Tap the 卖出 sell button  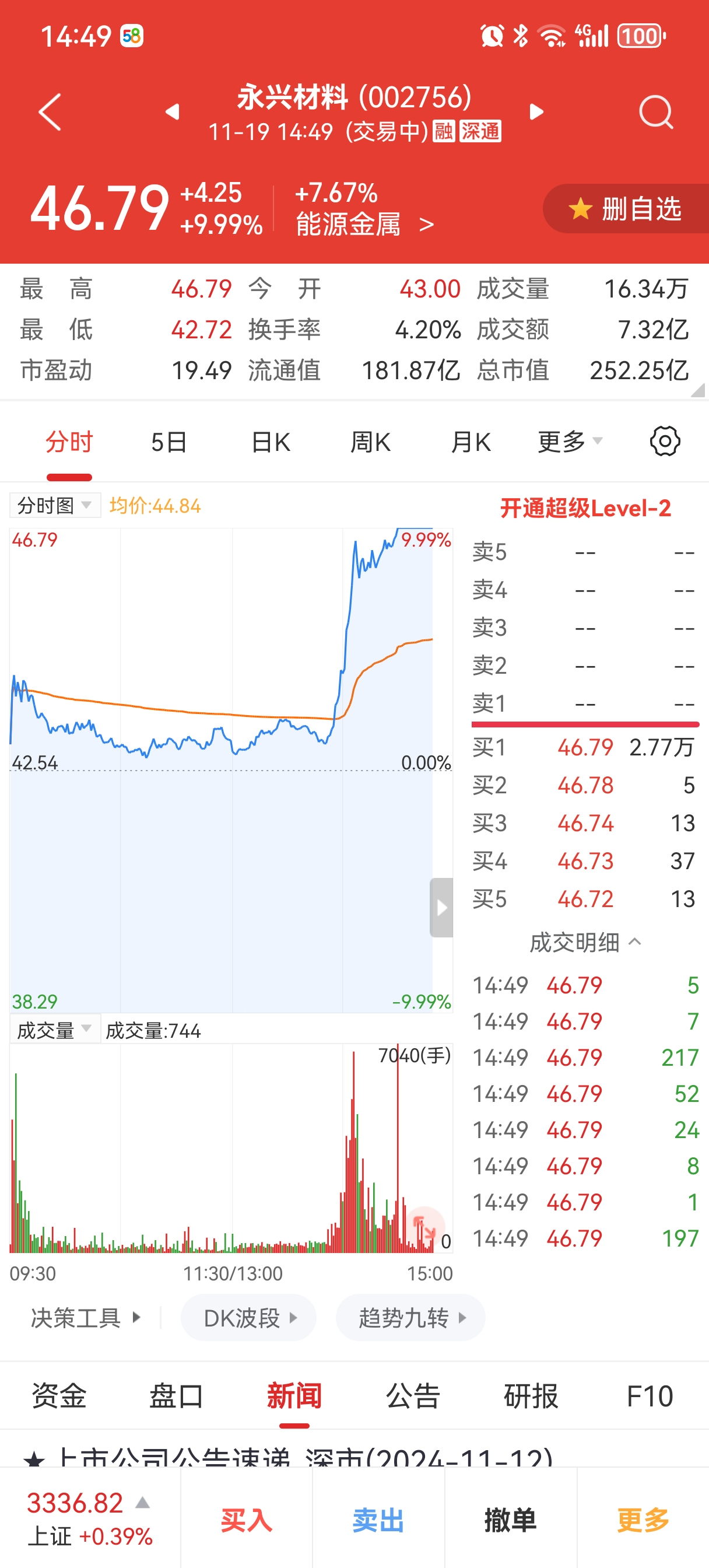click(x=378, y=1520)
